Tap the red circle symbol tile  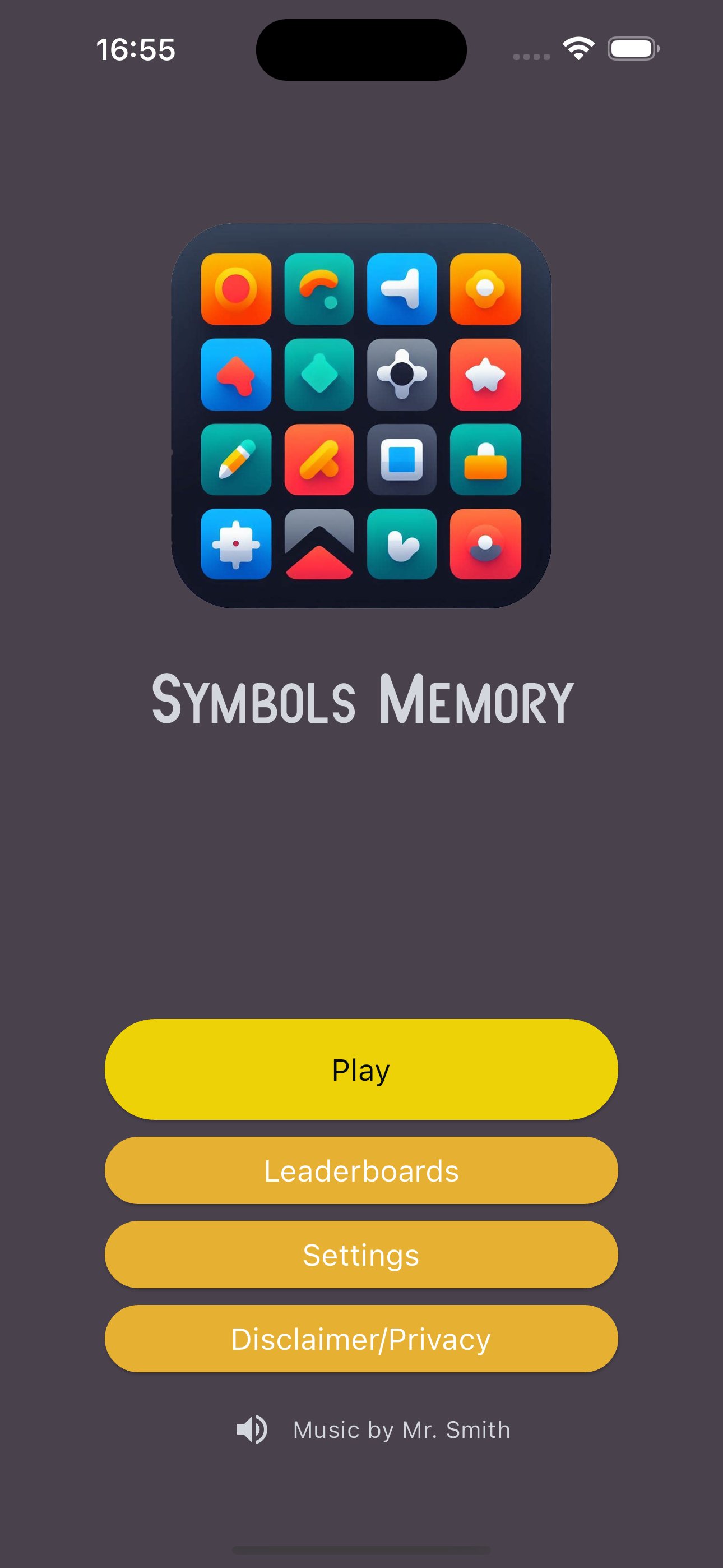pyautogui.click(x=236, y=290)
